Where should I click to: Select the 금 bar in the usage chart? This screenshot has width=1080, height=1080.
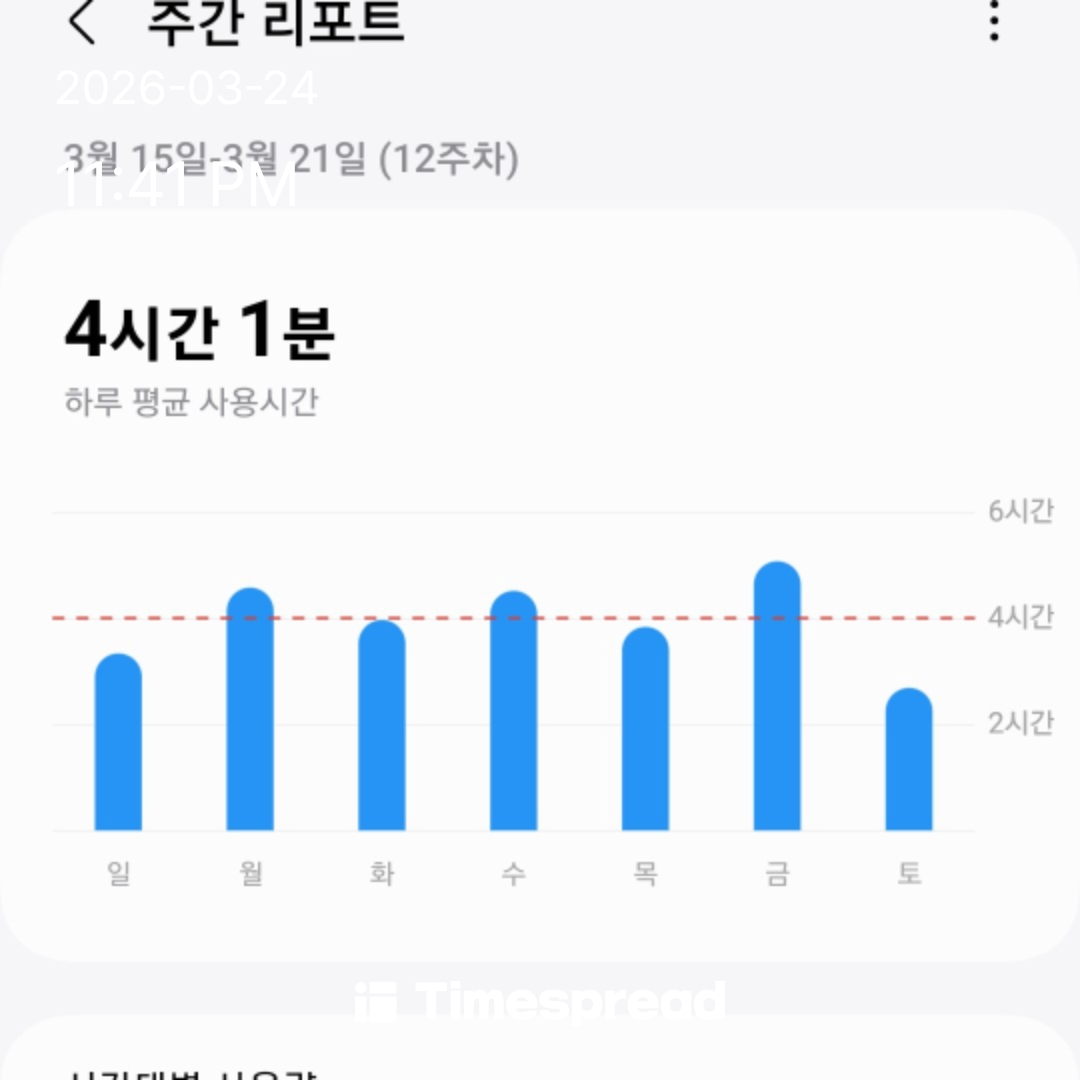pyautogui.click(x=777, y=697)
